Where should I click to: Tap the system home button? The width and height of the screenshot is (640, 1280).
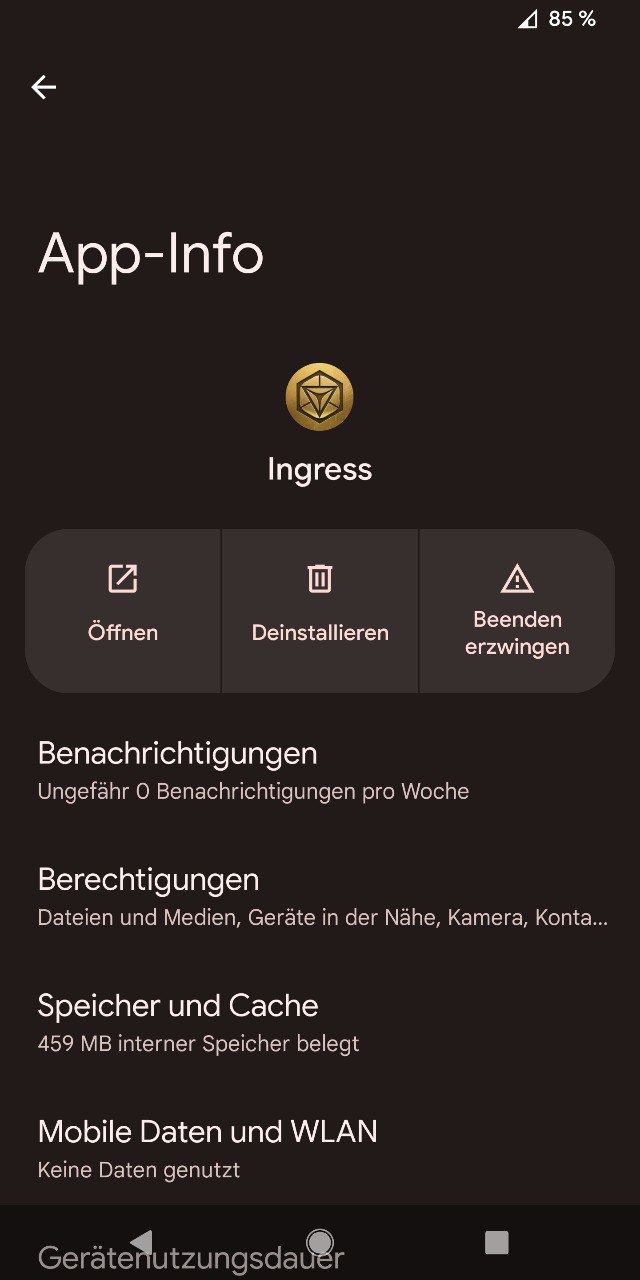320,1242
